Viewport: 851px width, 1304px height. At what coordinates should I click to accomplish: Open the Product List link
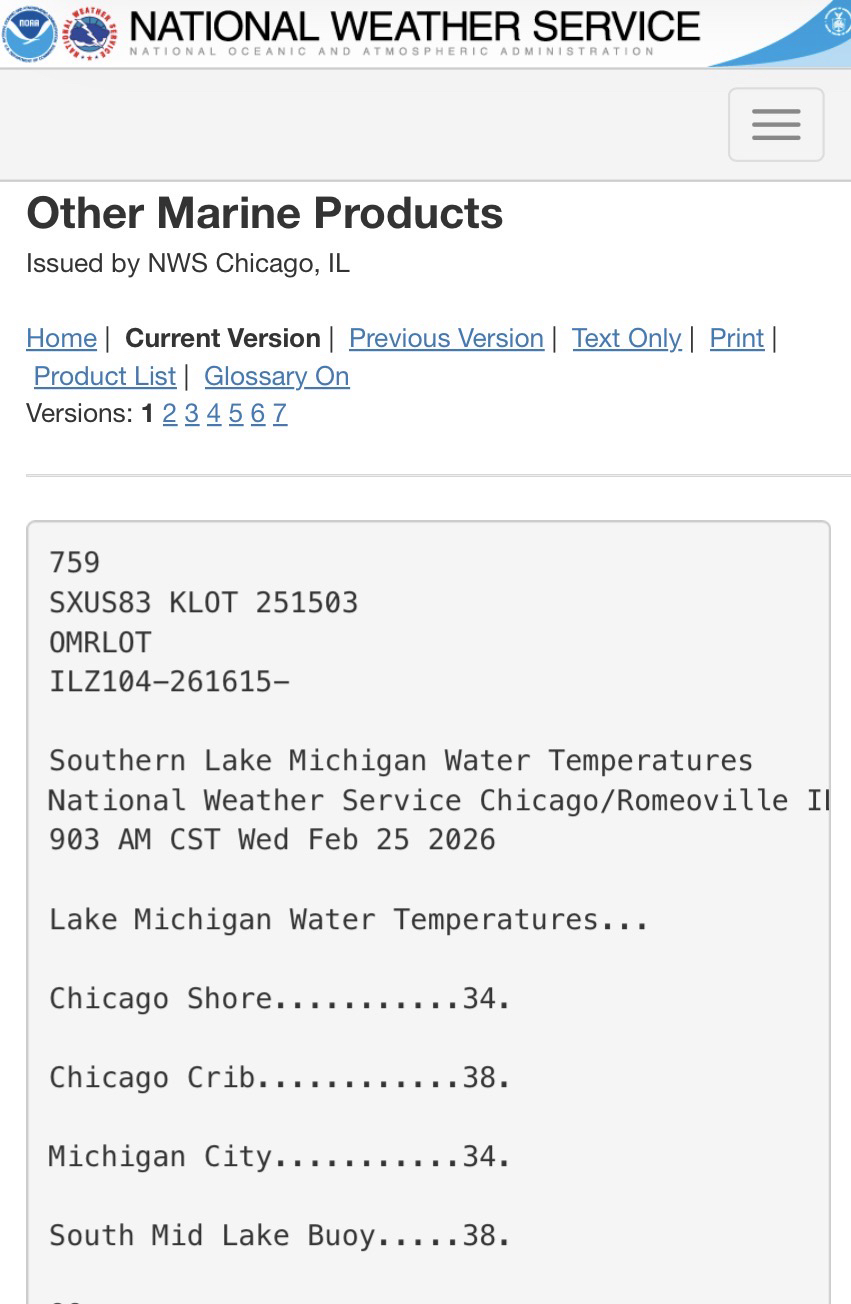[x=105, y=376]
